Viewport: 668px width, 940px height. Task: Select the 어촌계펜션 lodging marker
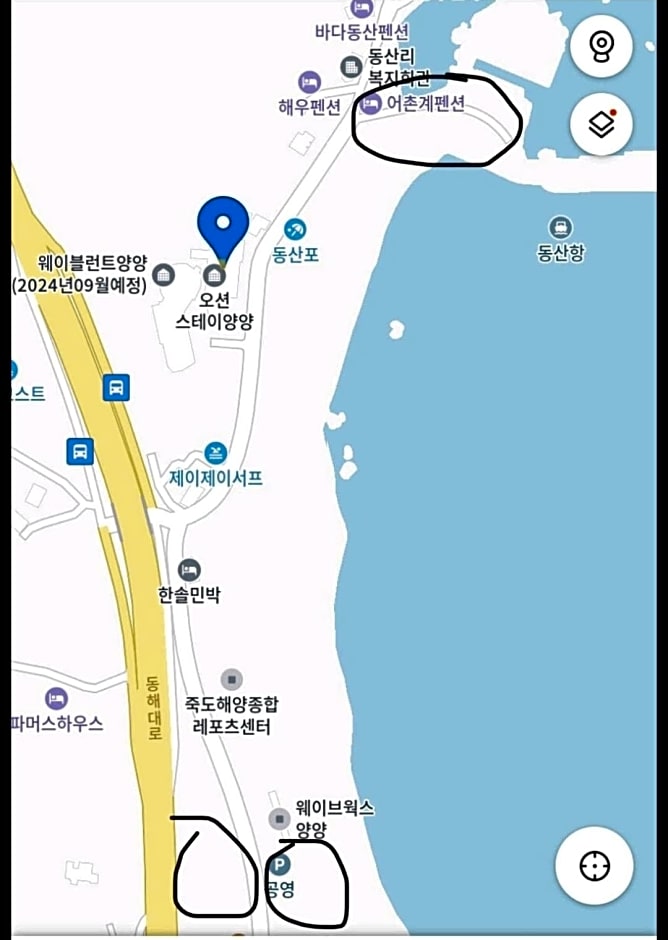coord(371,104)
